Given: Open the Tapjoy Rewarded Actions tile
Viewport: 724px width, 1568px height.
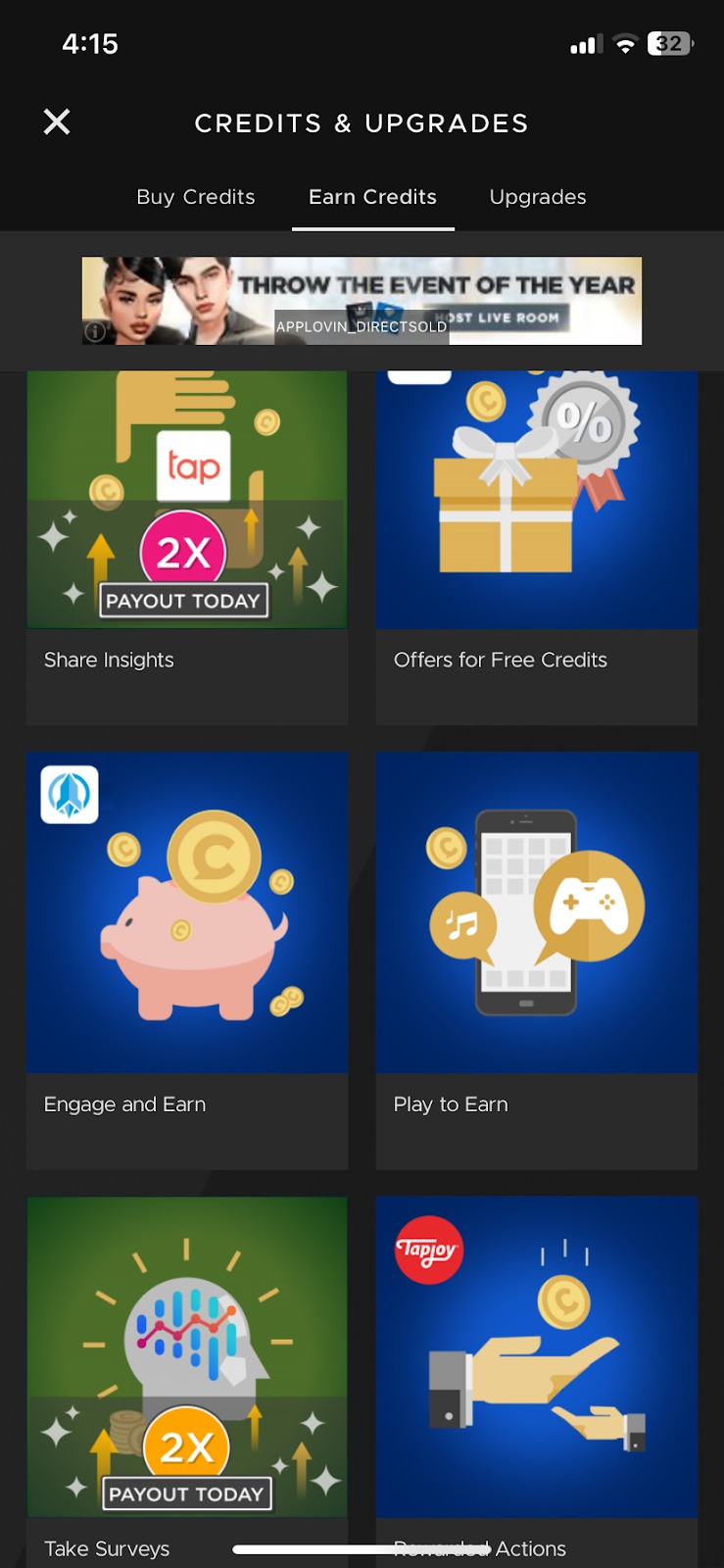Looking at the screenshot, I should point(537,1372).
